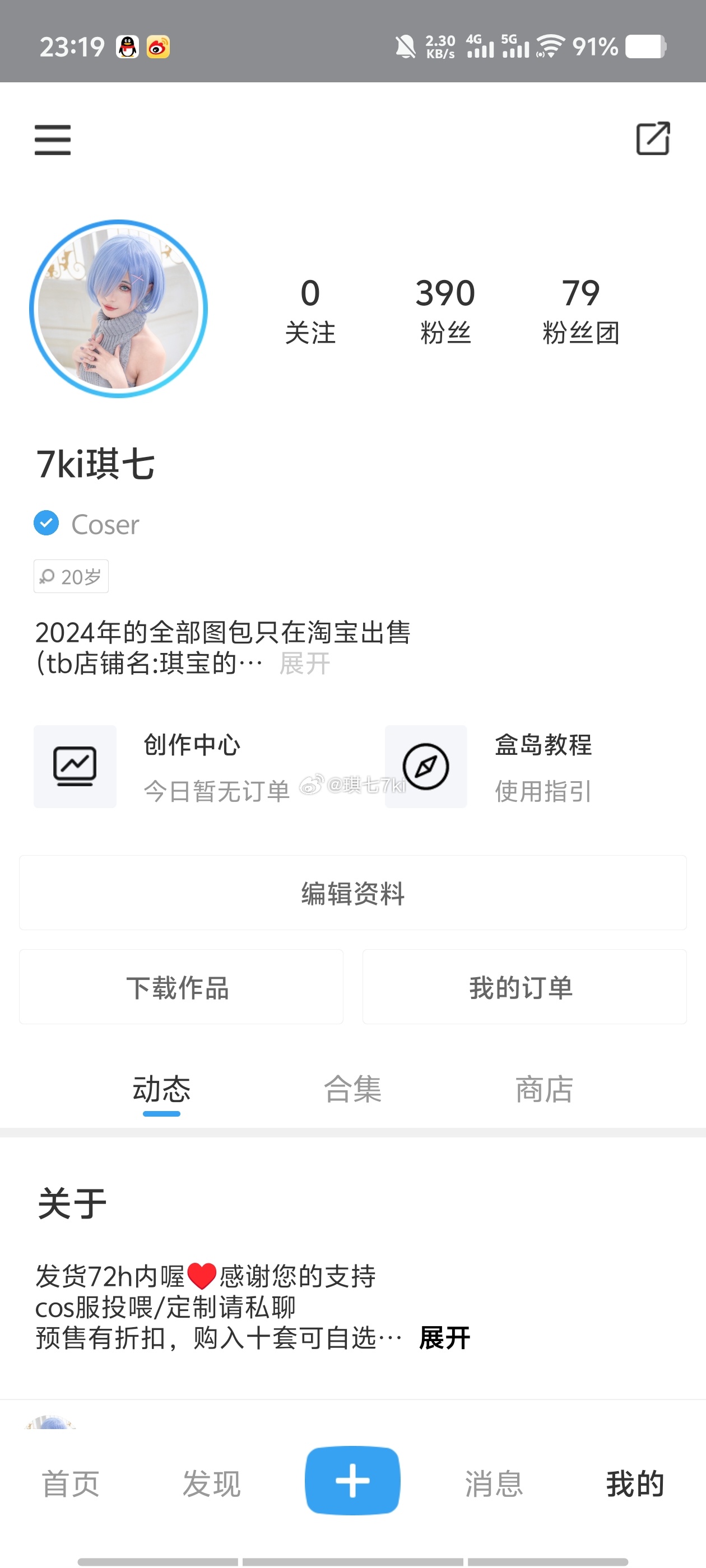706x1568 pixels.
Task: Tap 编辑资料 to edit profile
Action: tap(352, 892)
